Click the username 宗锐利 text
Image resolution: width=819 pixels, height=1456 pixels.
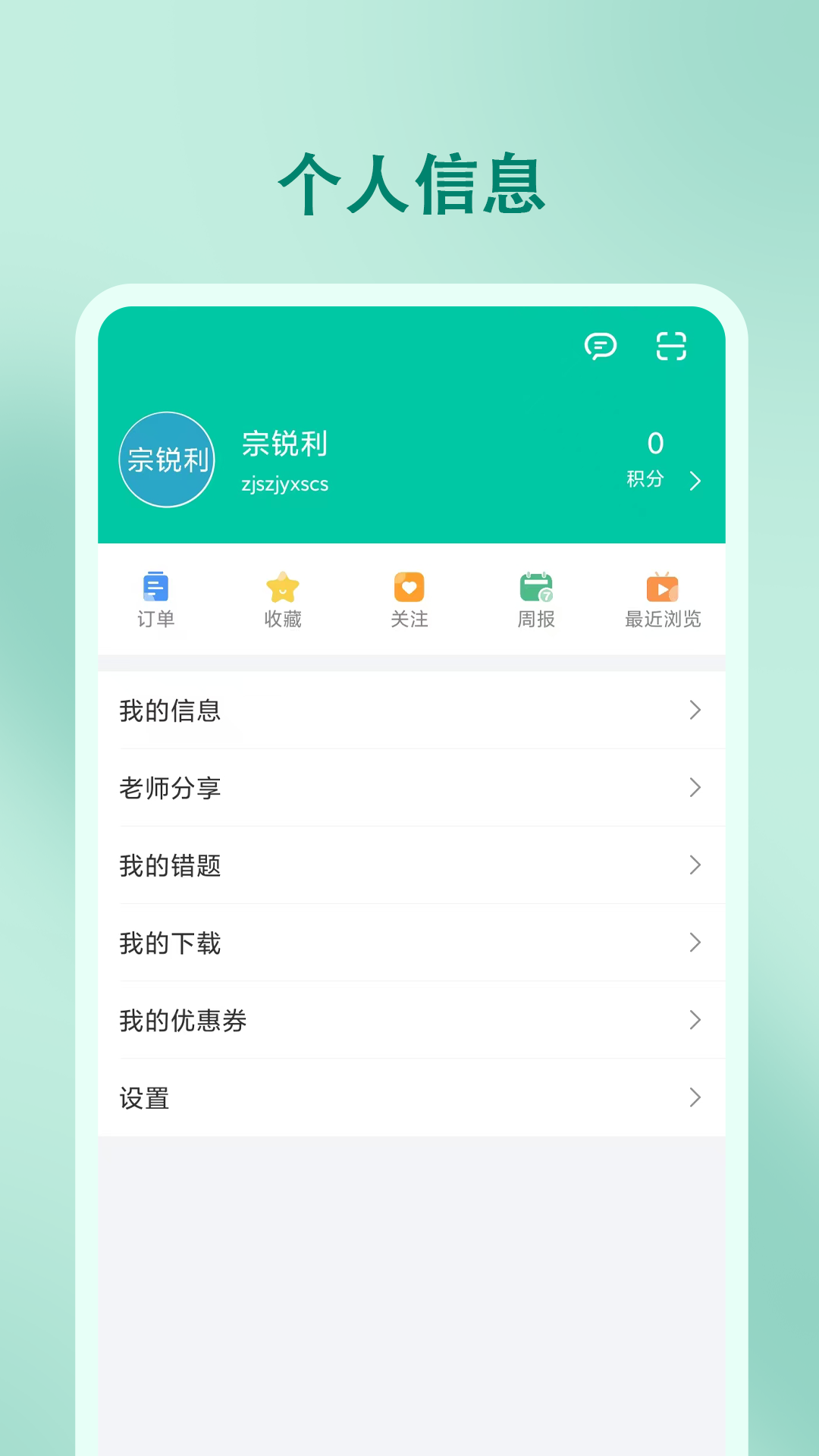(x=284, y=446)
